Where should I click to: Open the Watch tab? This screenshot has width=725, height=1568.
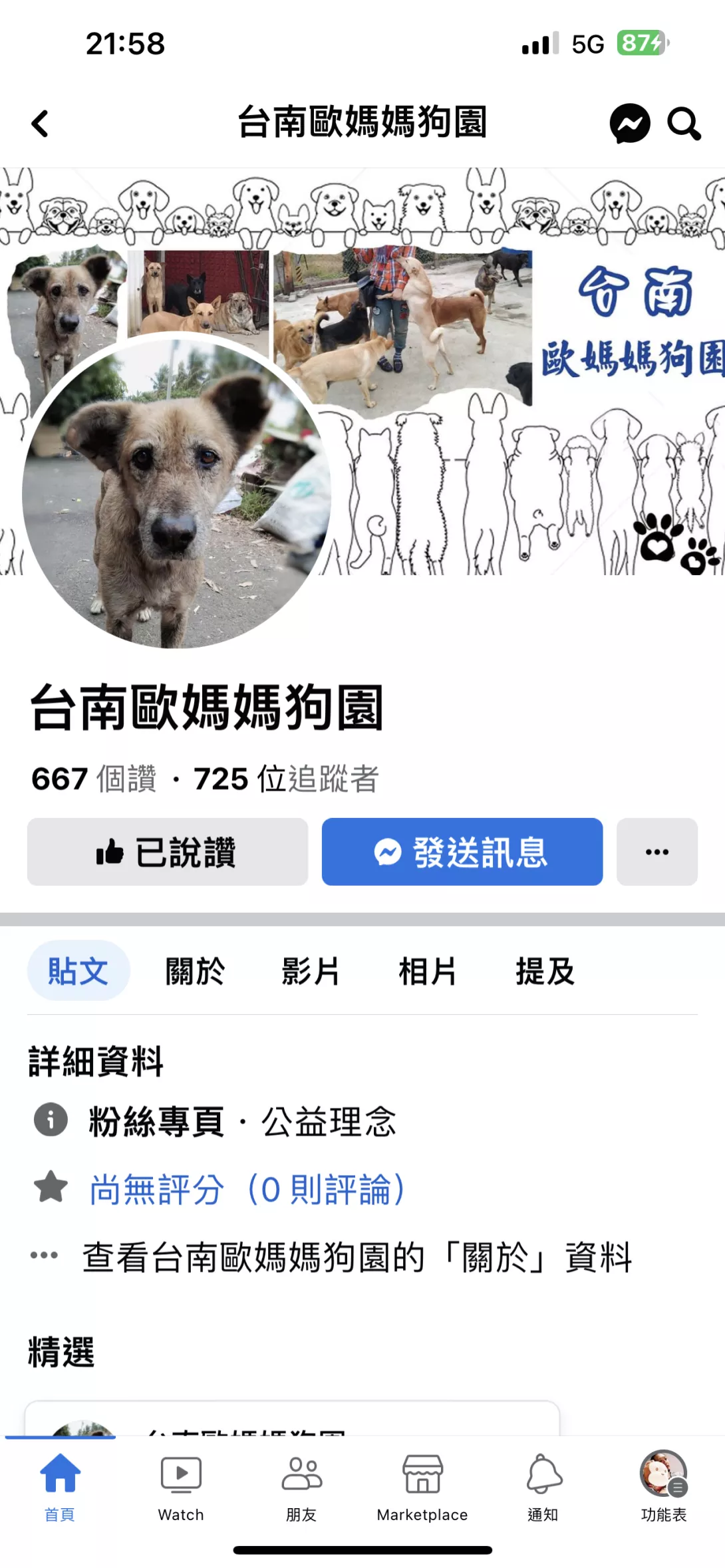181,1486
